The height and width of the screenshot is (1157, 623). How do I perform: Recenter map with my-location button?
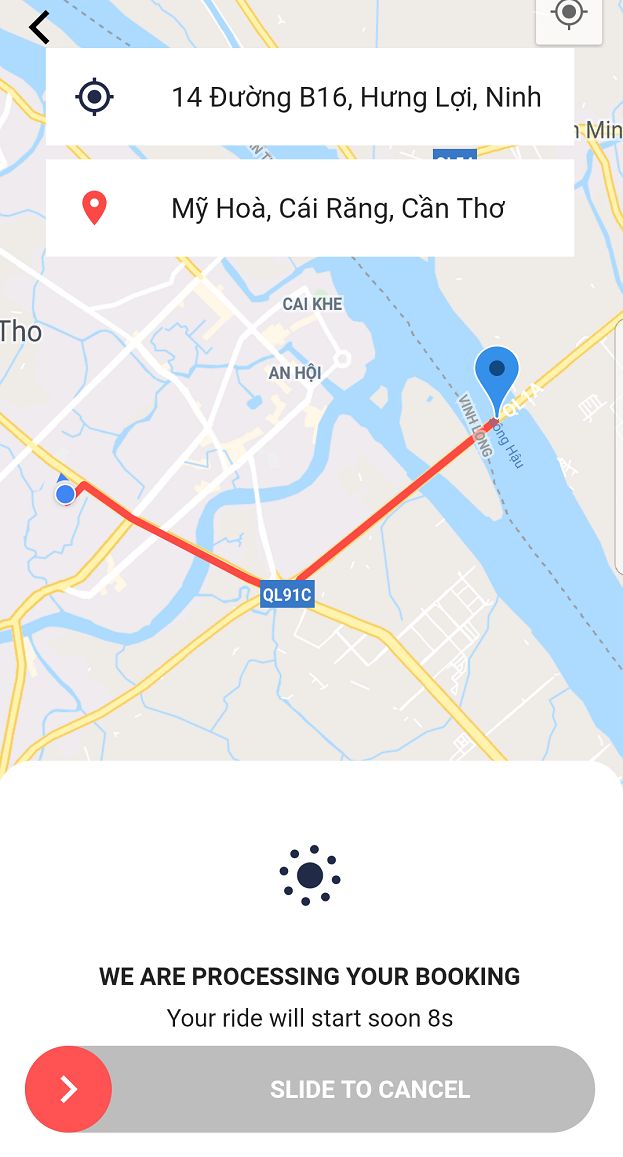[x=569, y=15]
